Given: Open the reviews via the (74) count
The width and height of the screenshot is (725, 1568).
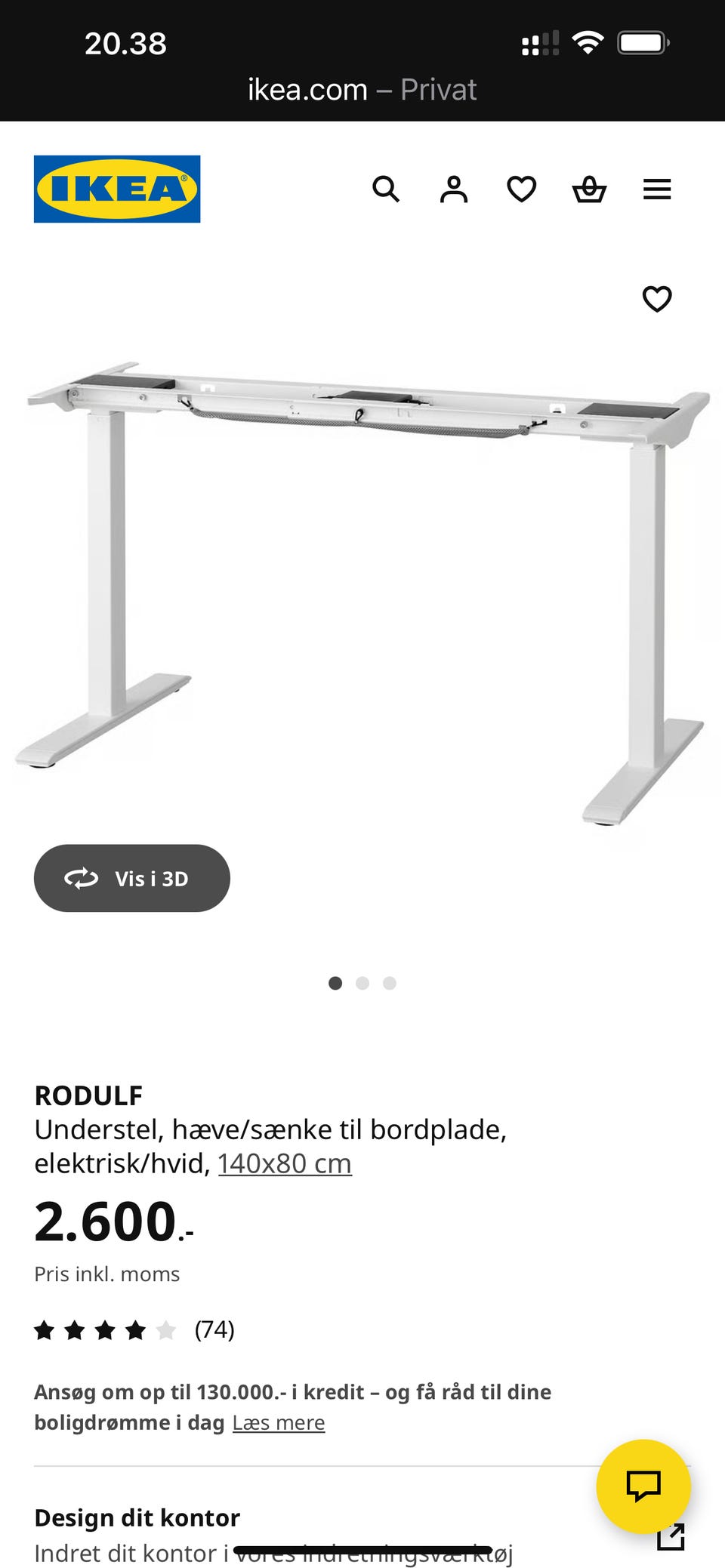Looking at the screenshot, I should (x=214, y=1330).
